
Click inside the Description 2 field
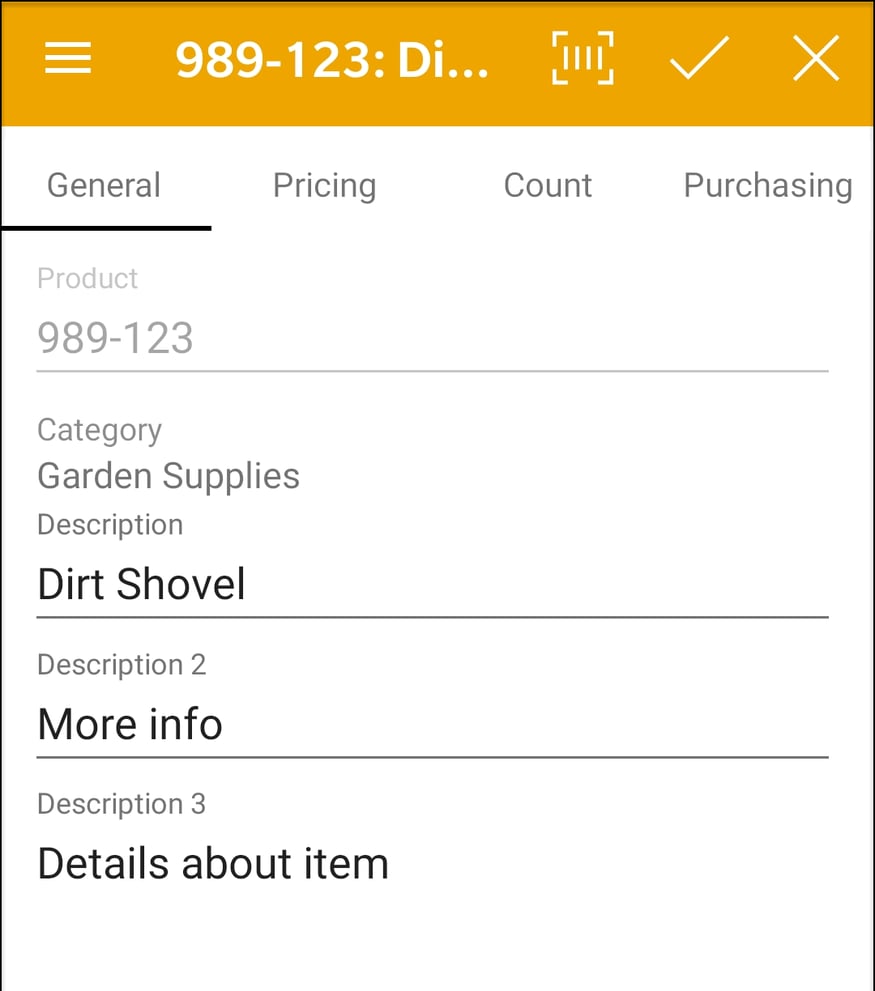coord(129,724)
